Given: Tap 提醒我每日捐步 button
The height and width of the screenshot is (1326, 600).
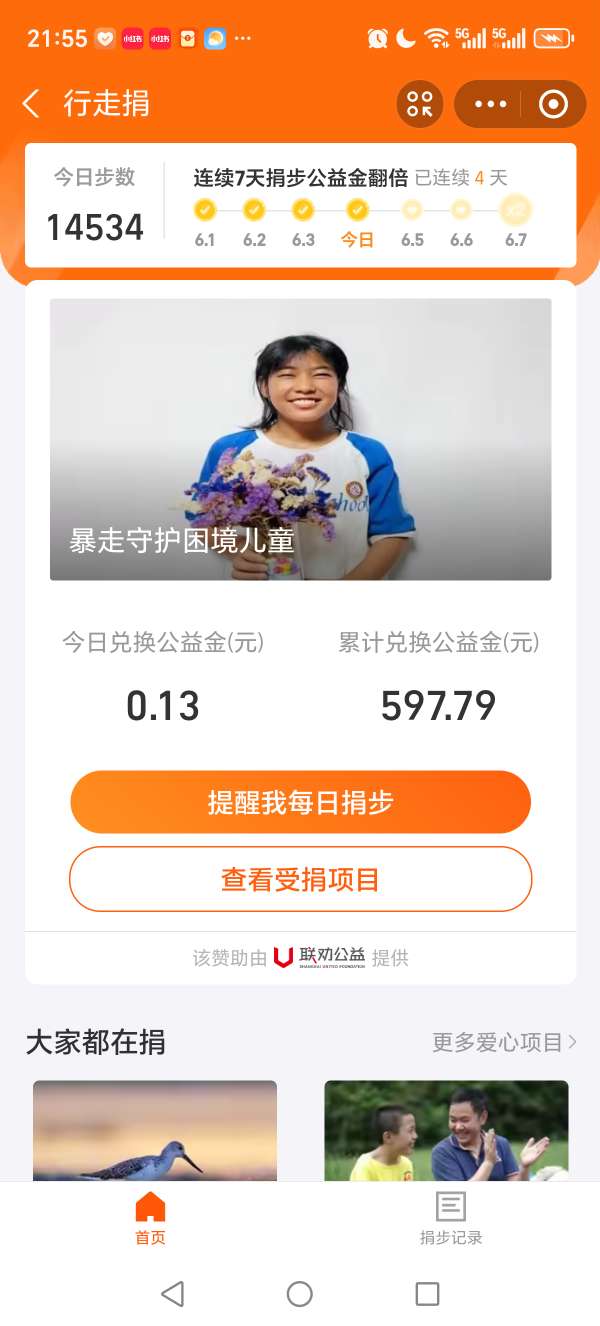Looking at the screenshot, I should (300, 802).
